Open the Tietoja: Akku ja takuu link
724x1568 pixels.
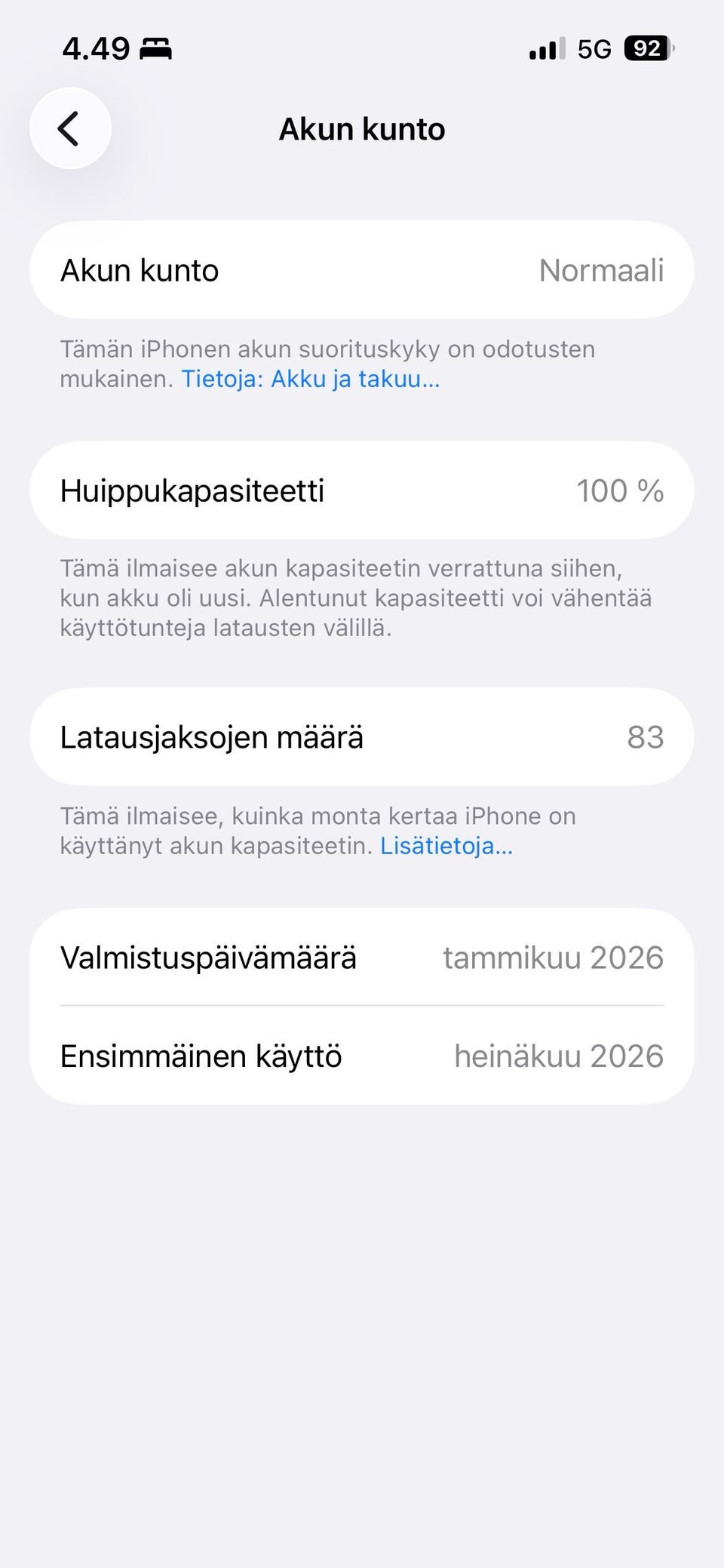click(x=310, y=379)
